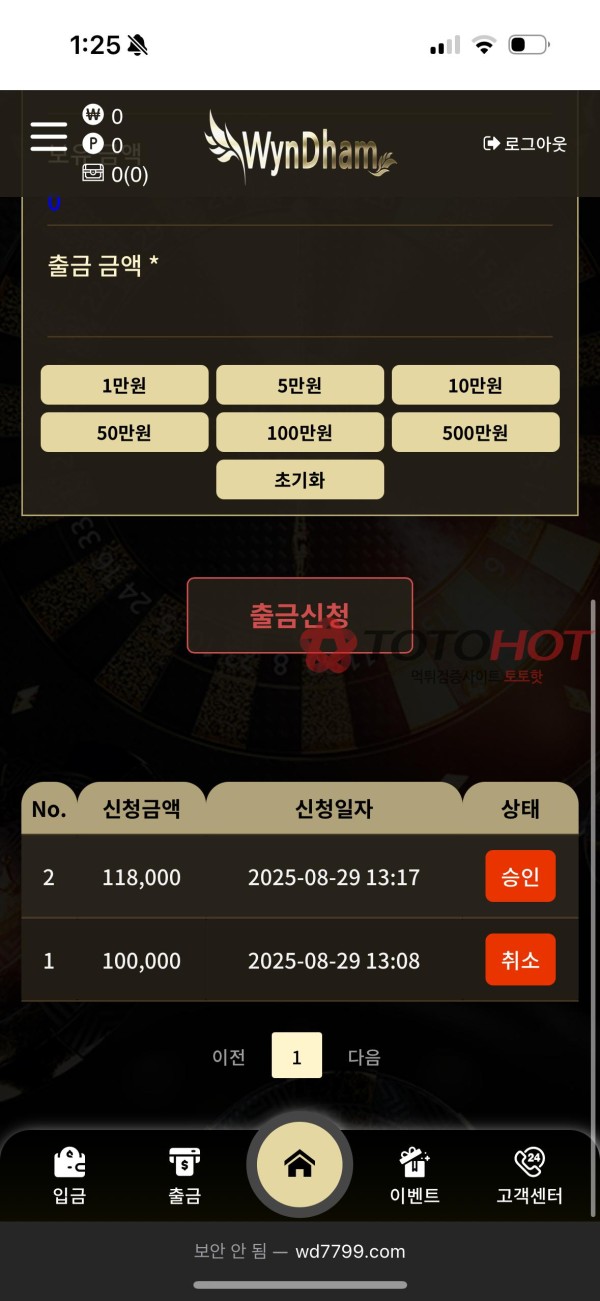
Task: Add 1만원 to withdrawal amount
Action: point(124,385)
